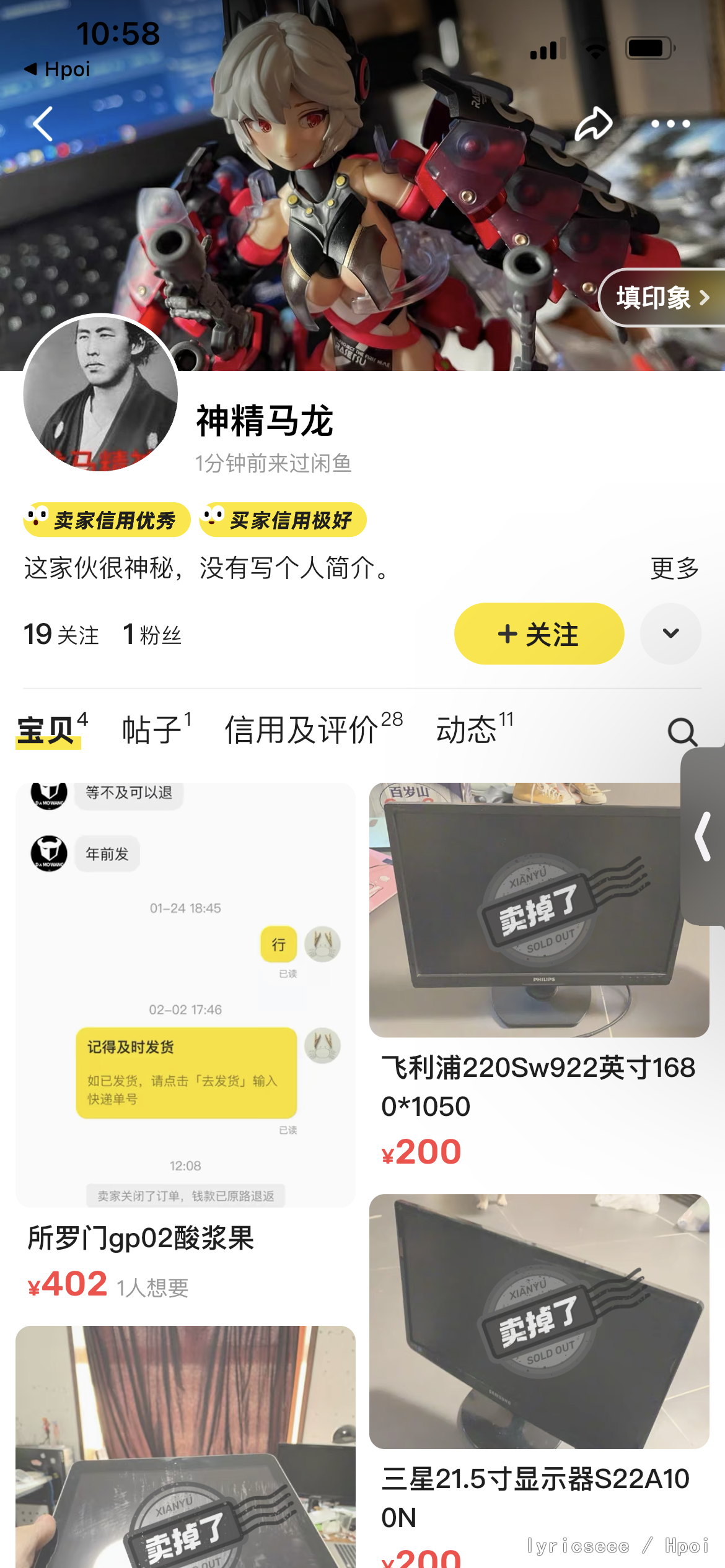This screenshot has width=725, height=1568.
Task: View the 19 关注 following list
Action: pyautogui.click(x=61, y=635)
